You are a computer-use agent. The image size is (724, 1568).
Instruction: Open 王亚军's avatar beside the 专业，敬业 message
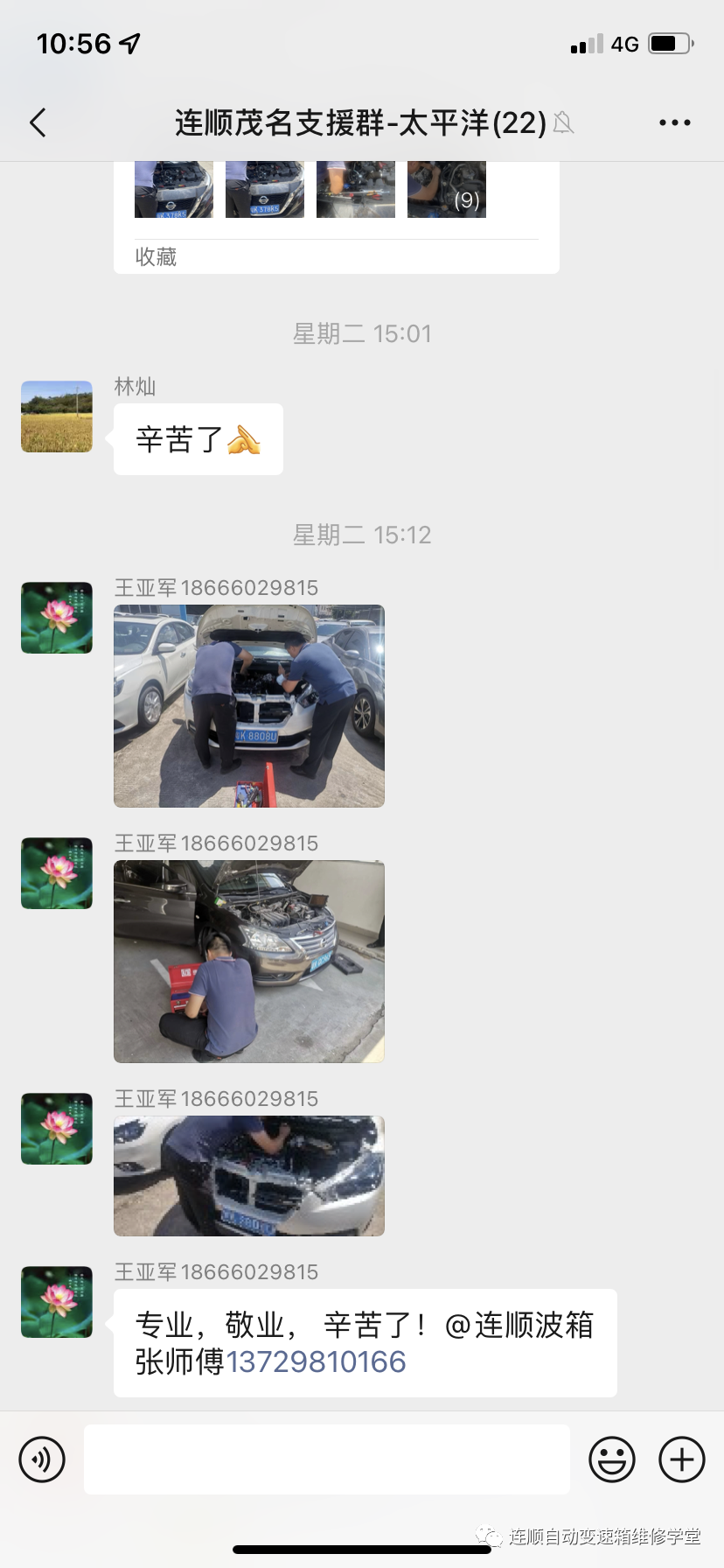(x=57, y=1302)
